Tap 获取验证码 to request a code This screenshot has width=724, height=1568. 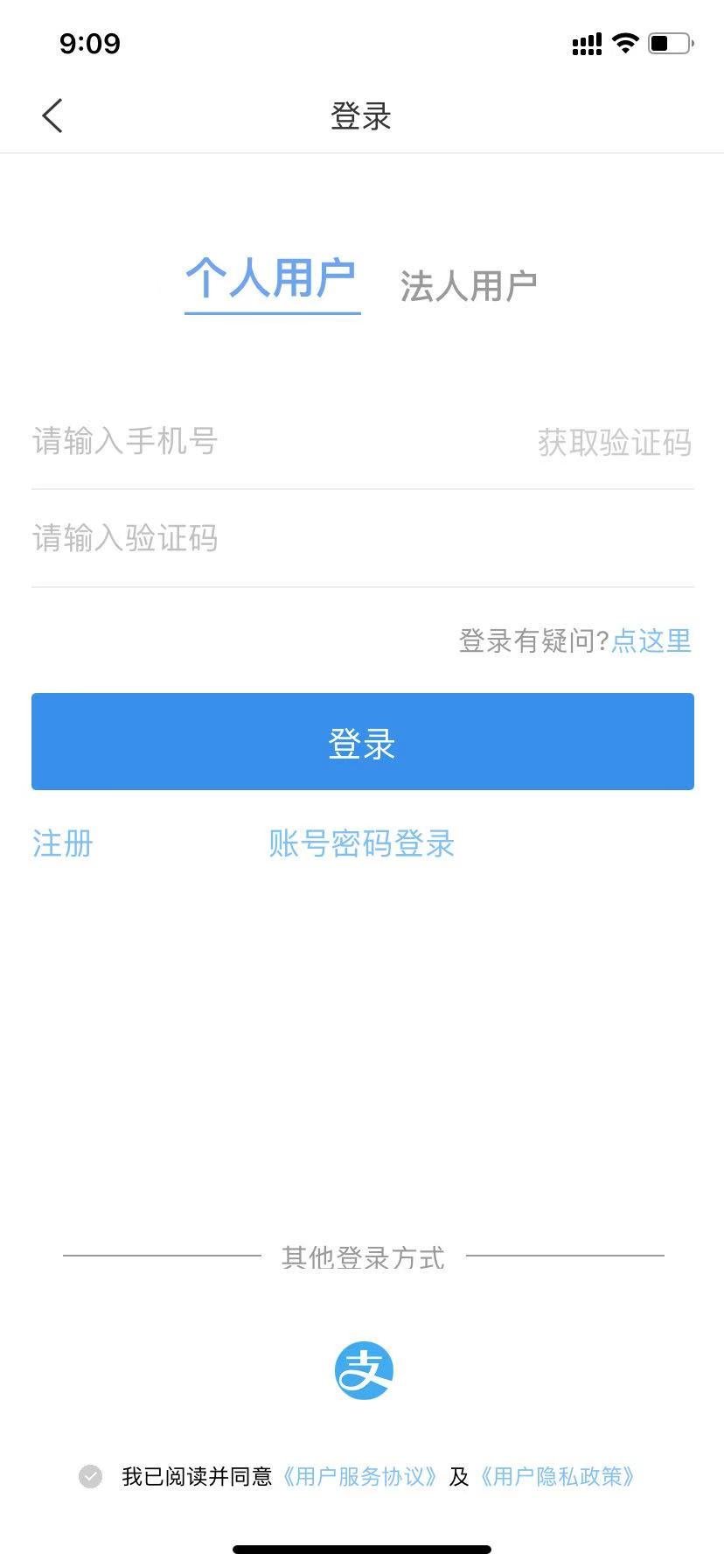pos(614,443)
